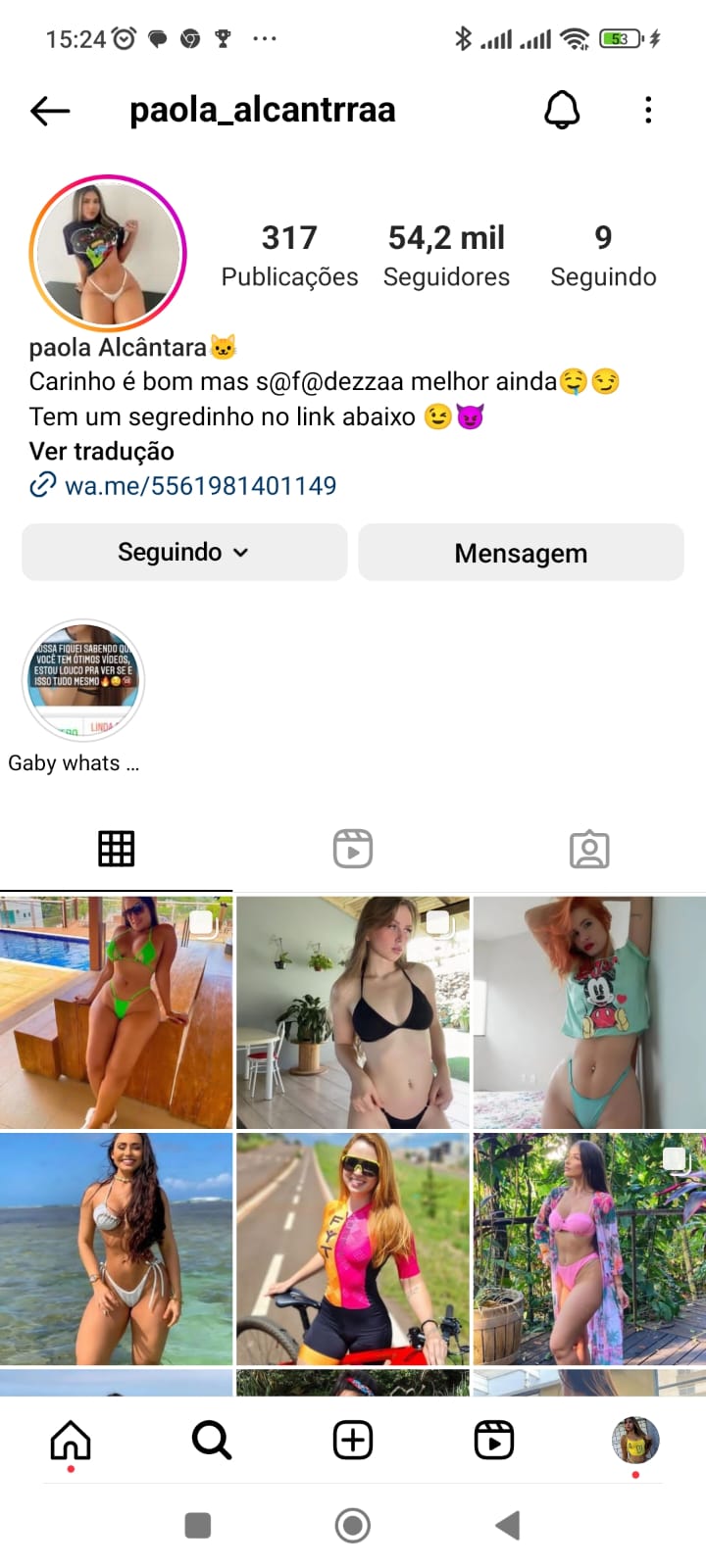Image resolution: width=706 pixels, height=1568 pixels.
Task: Switch to the Reels tab
Action: coord(353,849)
